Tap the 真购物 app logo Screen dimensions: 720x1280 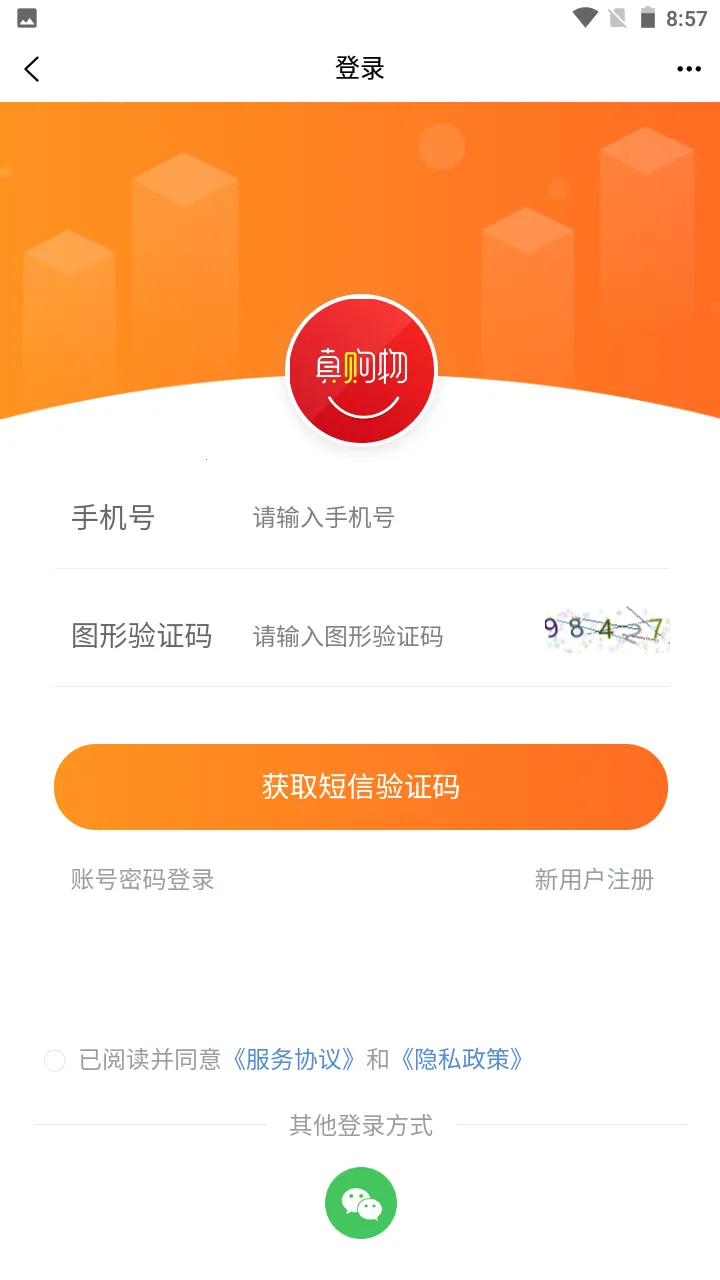coord(361,371)
